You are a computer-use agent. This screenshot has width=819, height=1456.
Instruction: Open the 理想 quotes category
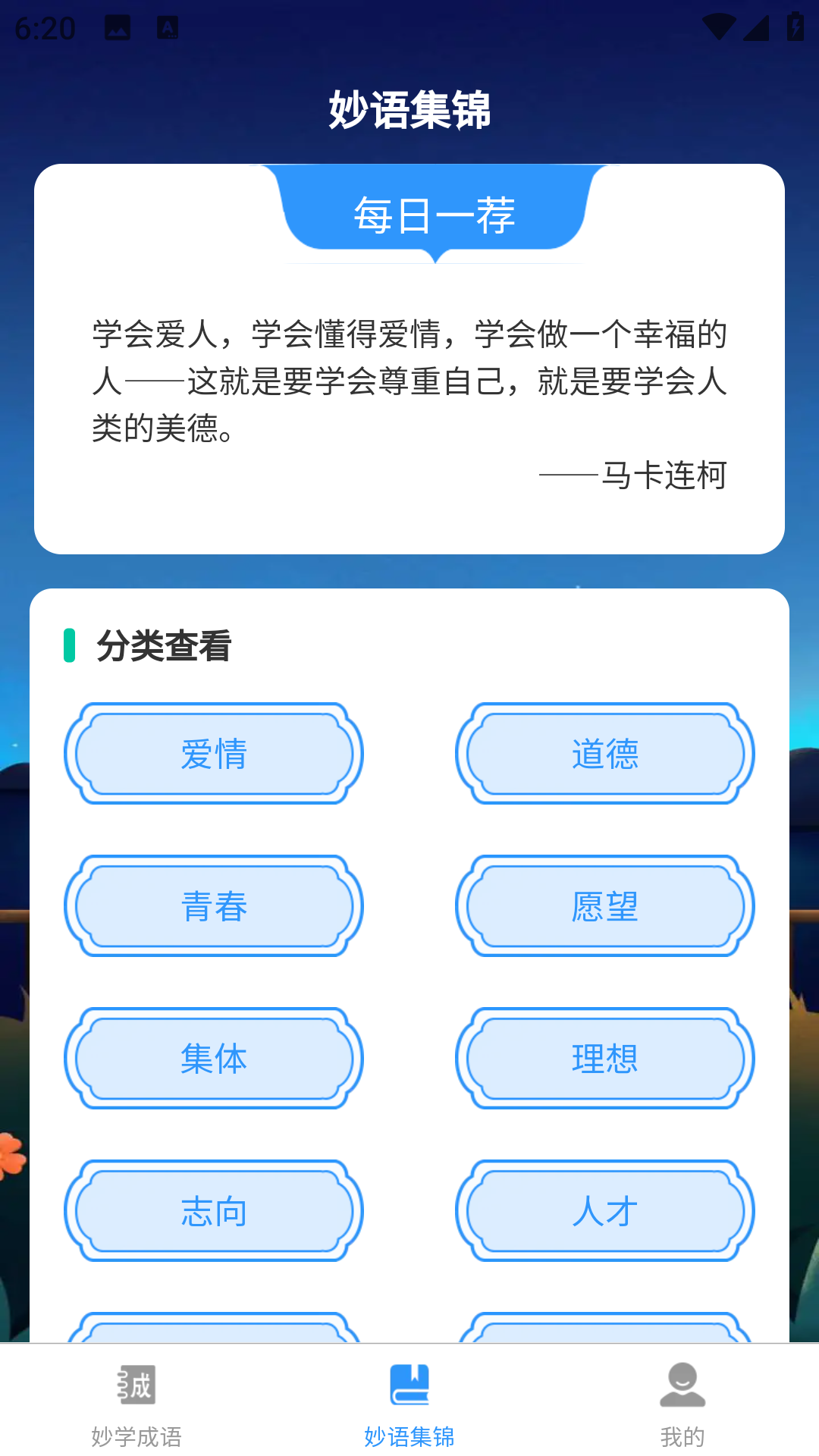tap(604, 1059)
